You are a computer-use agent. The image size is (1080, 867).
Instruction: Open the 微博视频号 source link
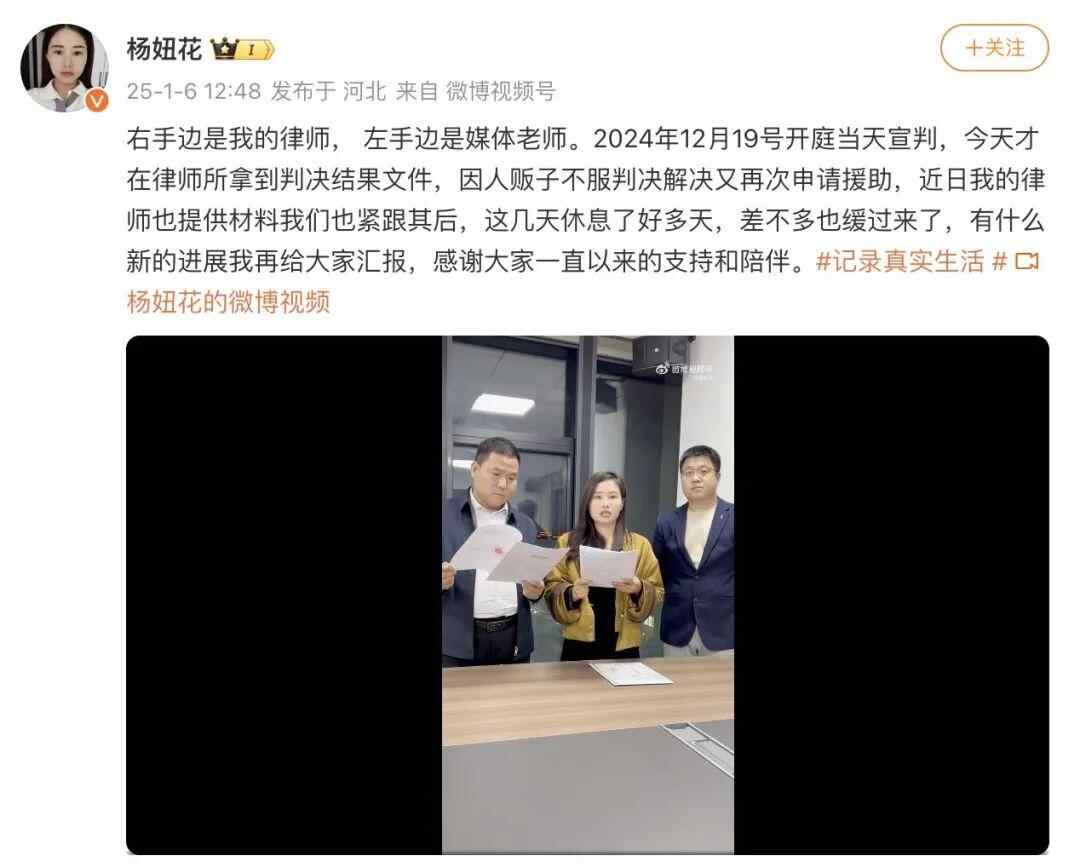point(500,92)
